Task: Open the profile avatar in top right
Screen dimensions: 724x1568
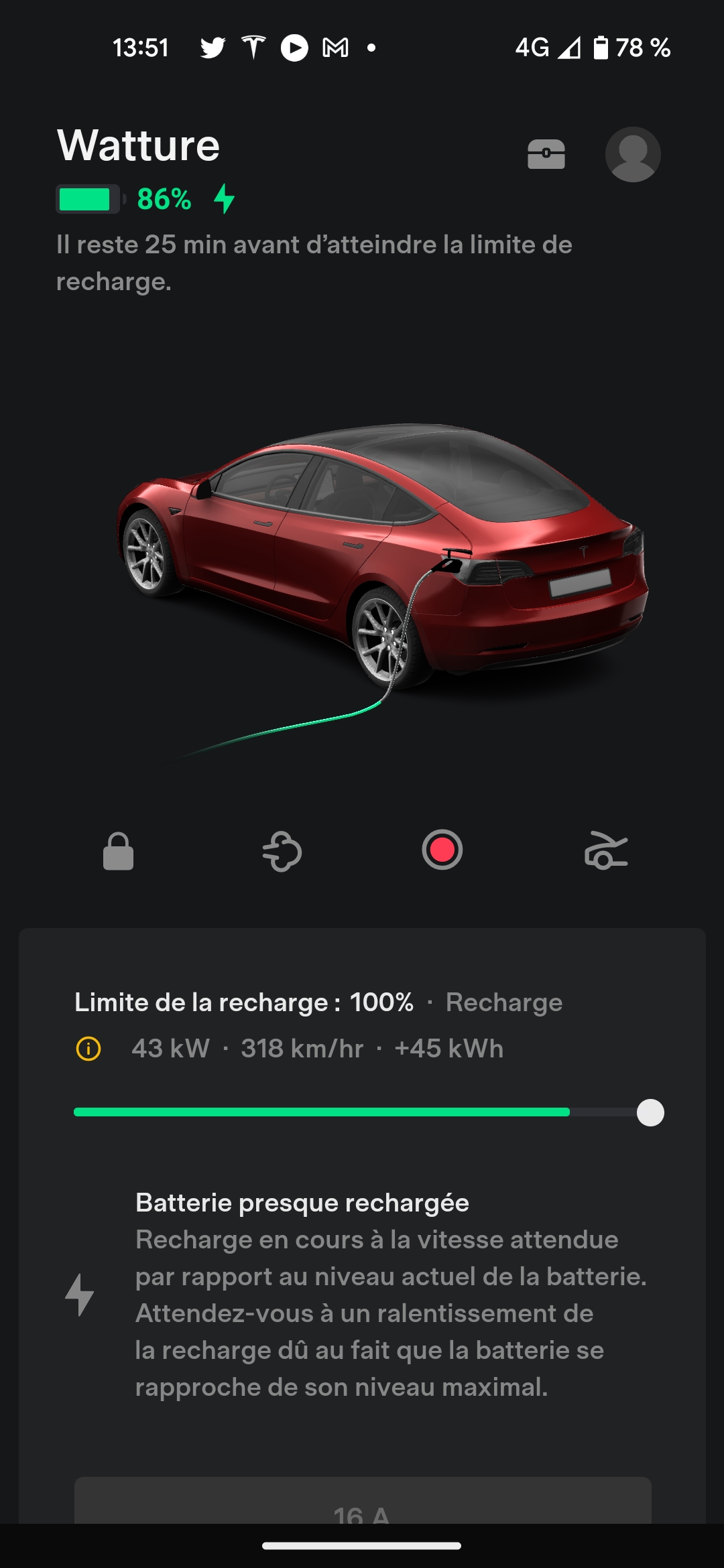Action: click(633, 153)
